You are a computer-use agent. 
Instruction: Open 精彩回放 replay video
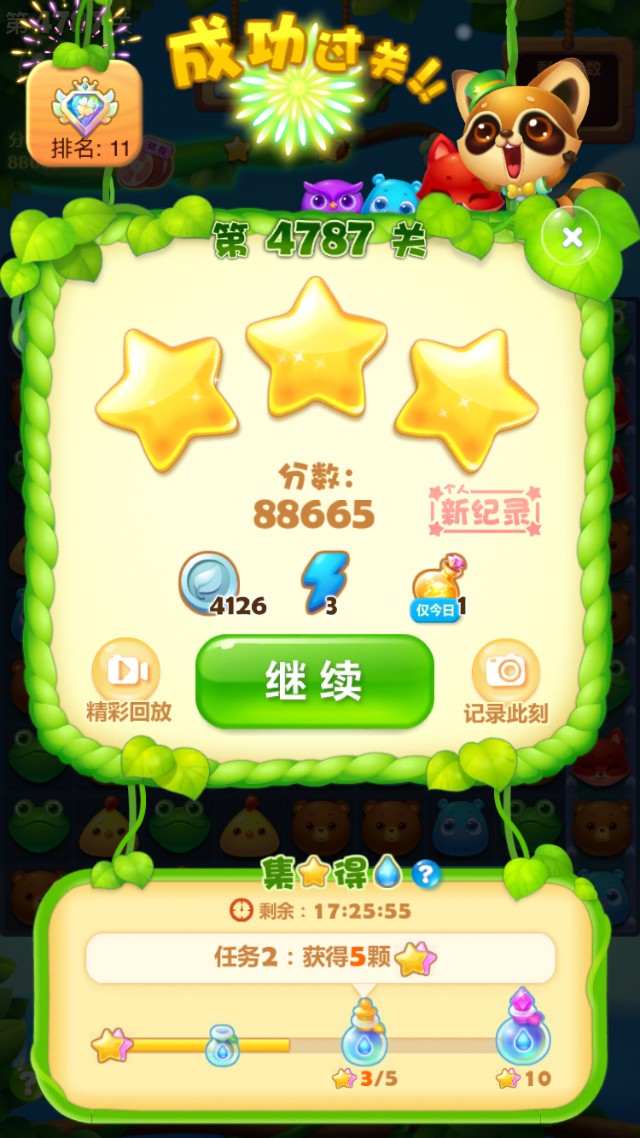click(x=126, y=672)
